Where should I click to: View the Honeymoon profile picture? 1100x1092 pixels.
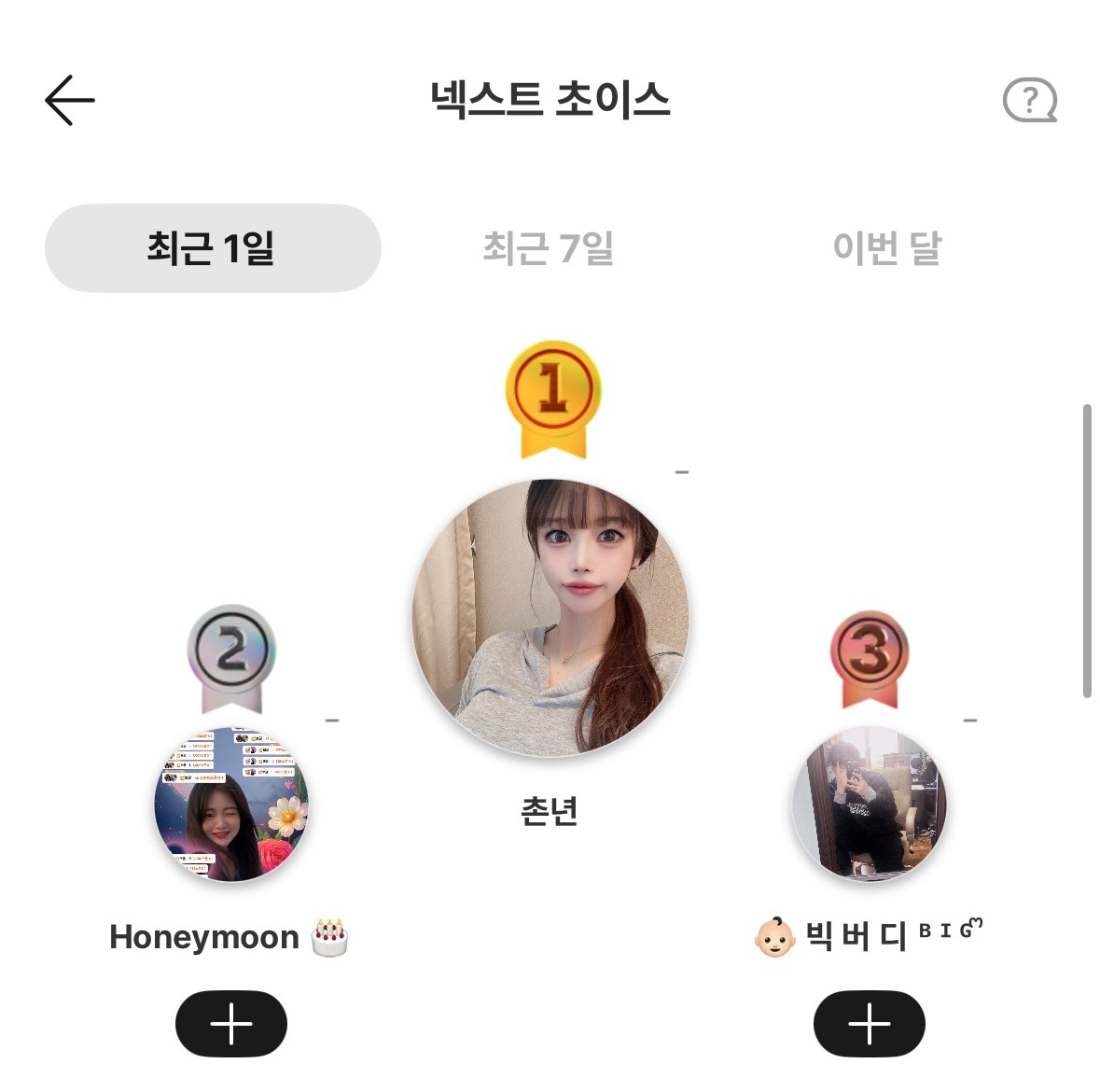(231, 805)
